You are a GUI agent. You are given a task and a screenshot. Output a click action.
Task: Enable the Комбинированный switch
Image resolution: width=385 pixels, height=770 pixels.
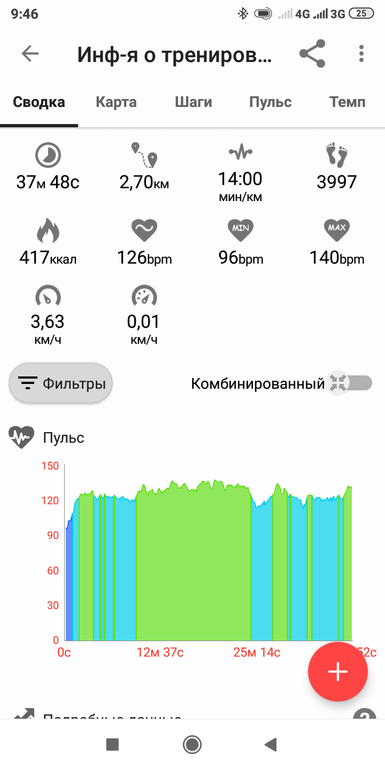click(x=350, y=383)
